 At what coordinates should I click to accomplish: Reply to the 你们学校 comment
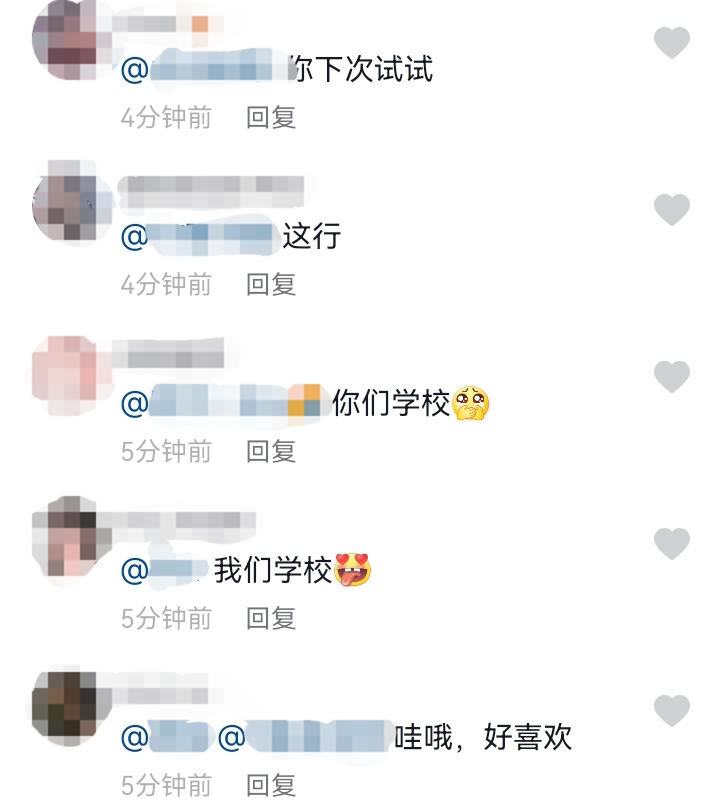click(x=271, y=452)
